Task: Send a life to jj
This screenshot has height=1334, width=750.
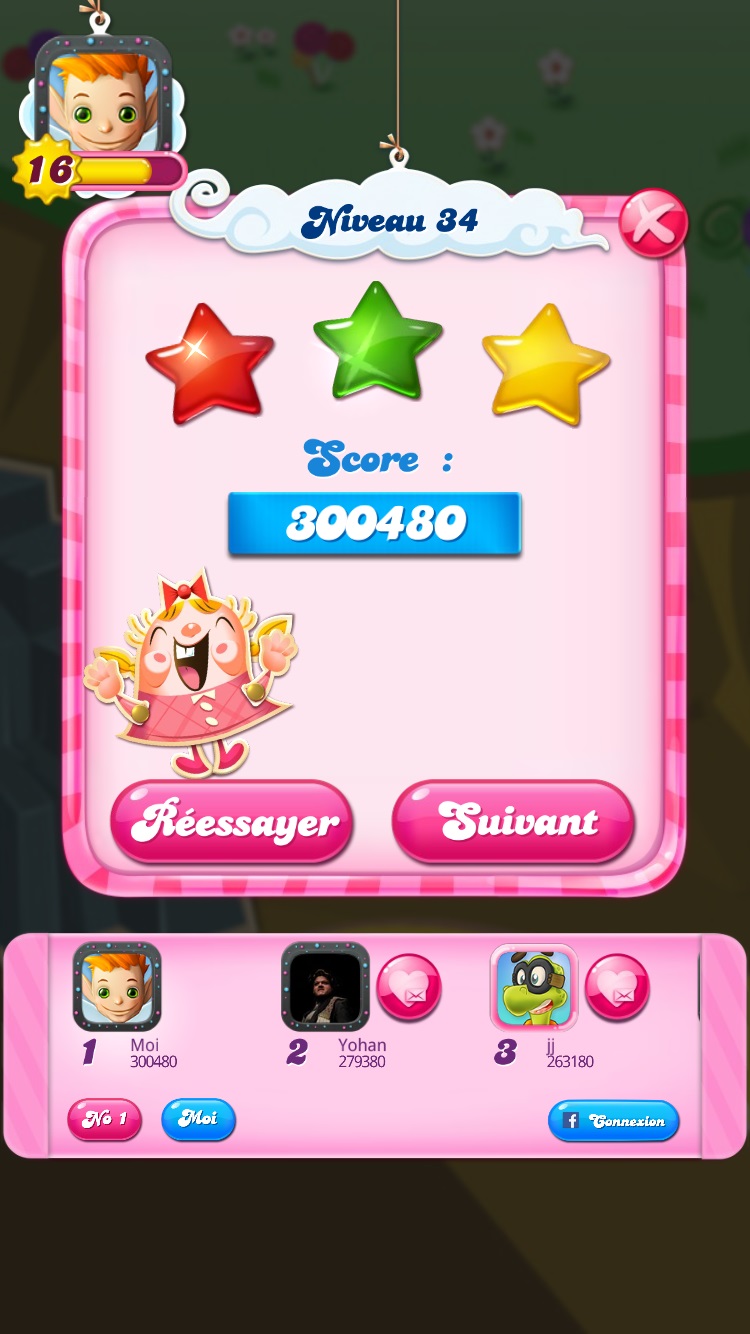Action: pos(617,987)
